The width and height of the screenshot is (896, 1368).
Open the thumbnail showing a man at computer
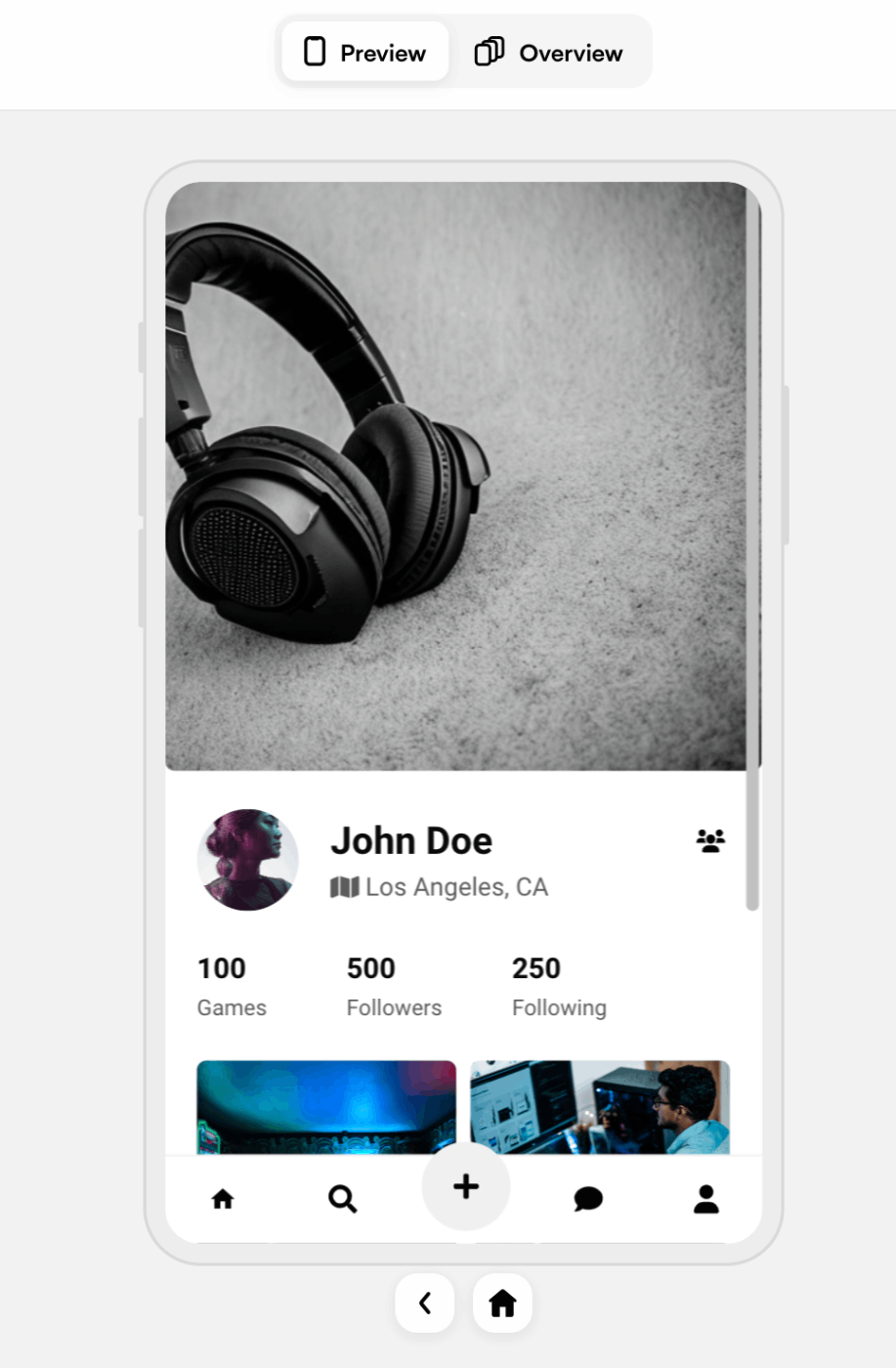point(599,1106)
